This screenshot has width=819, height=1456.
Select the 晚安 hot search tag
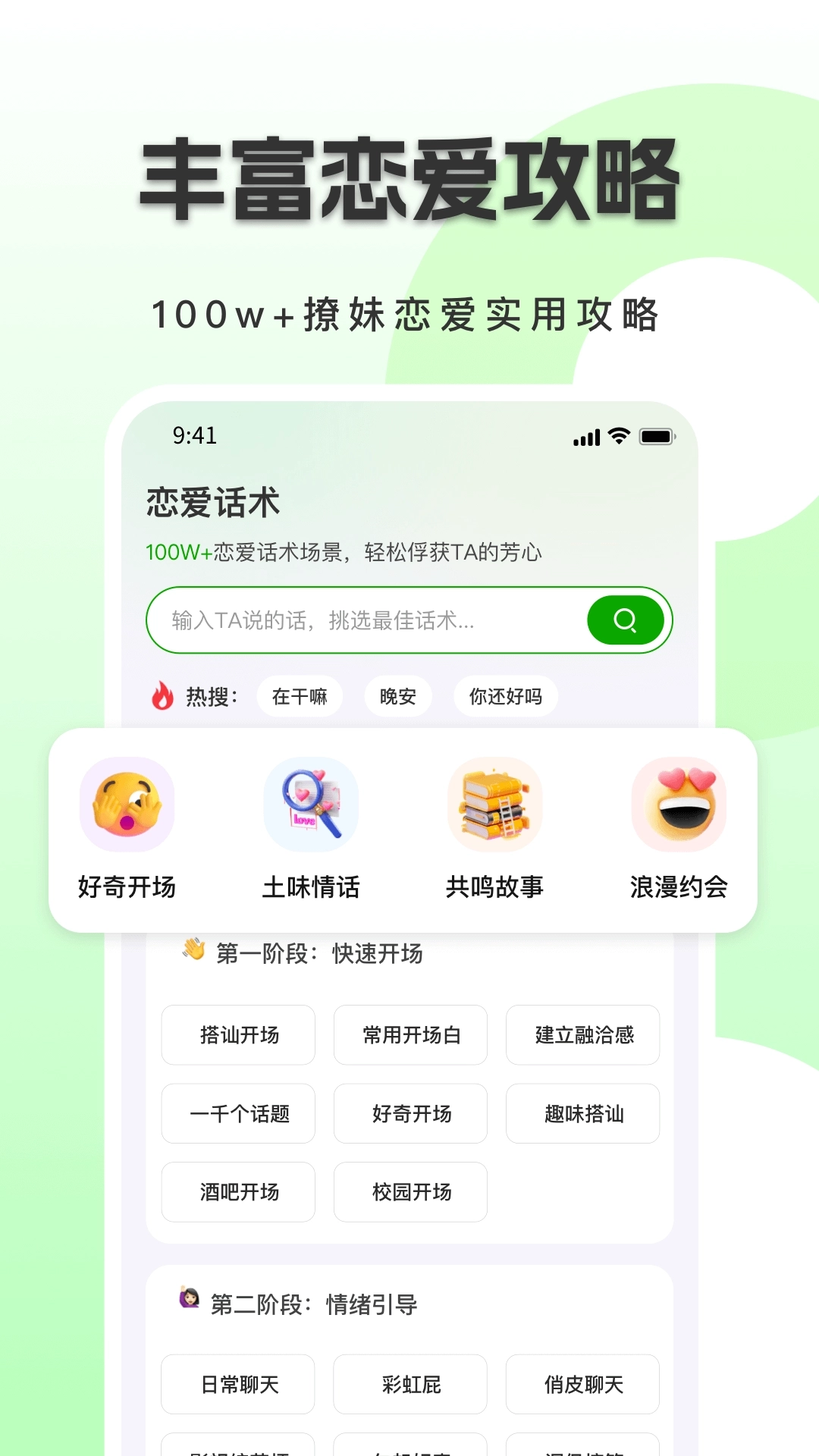click(397, 696)
